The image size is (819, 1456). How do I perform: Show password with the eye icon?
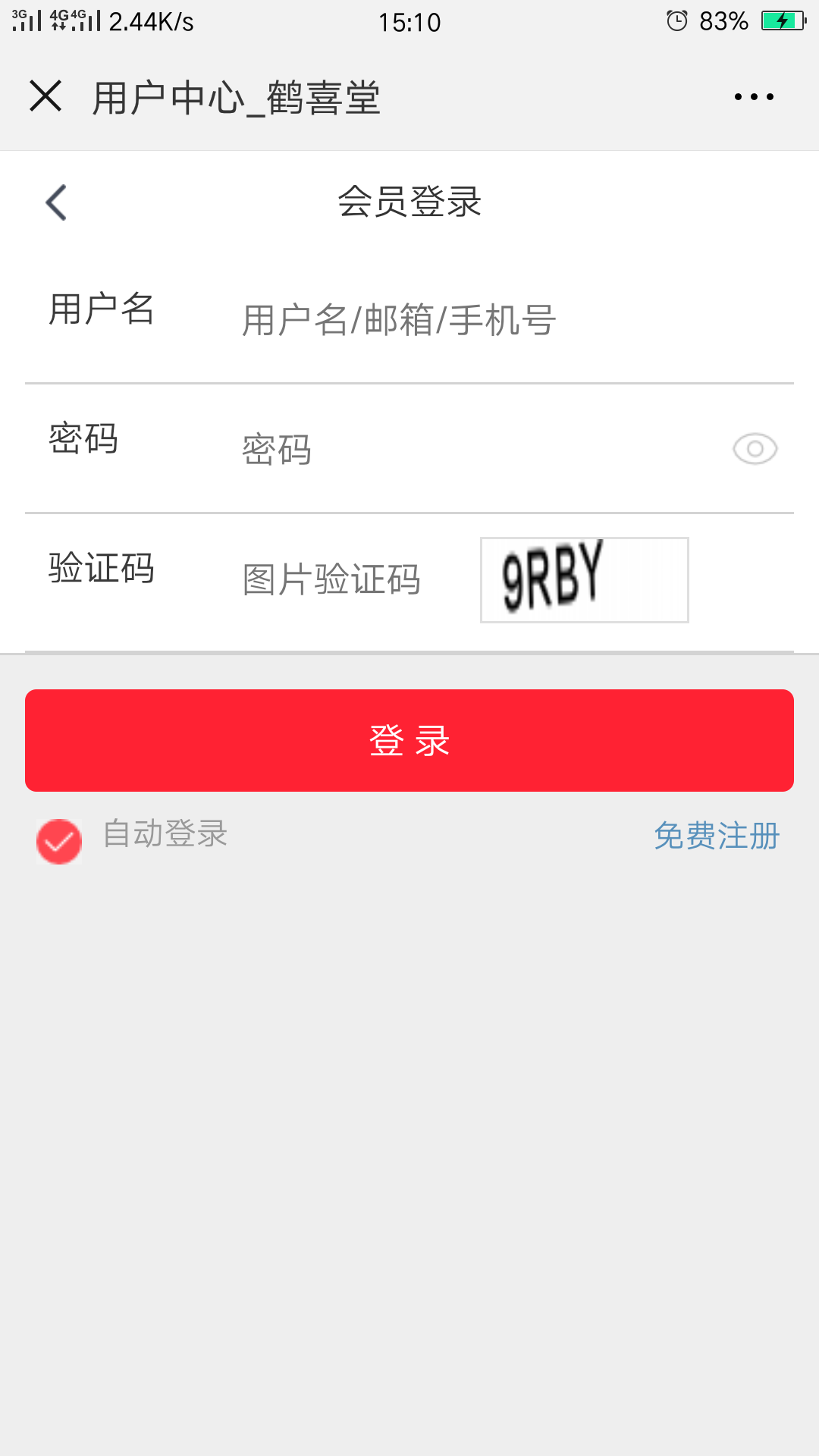(x=755, y=449)
